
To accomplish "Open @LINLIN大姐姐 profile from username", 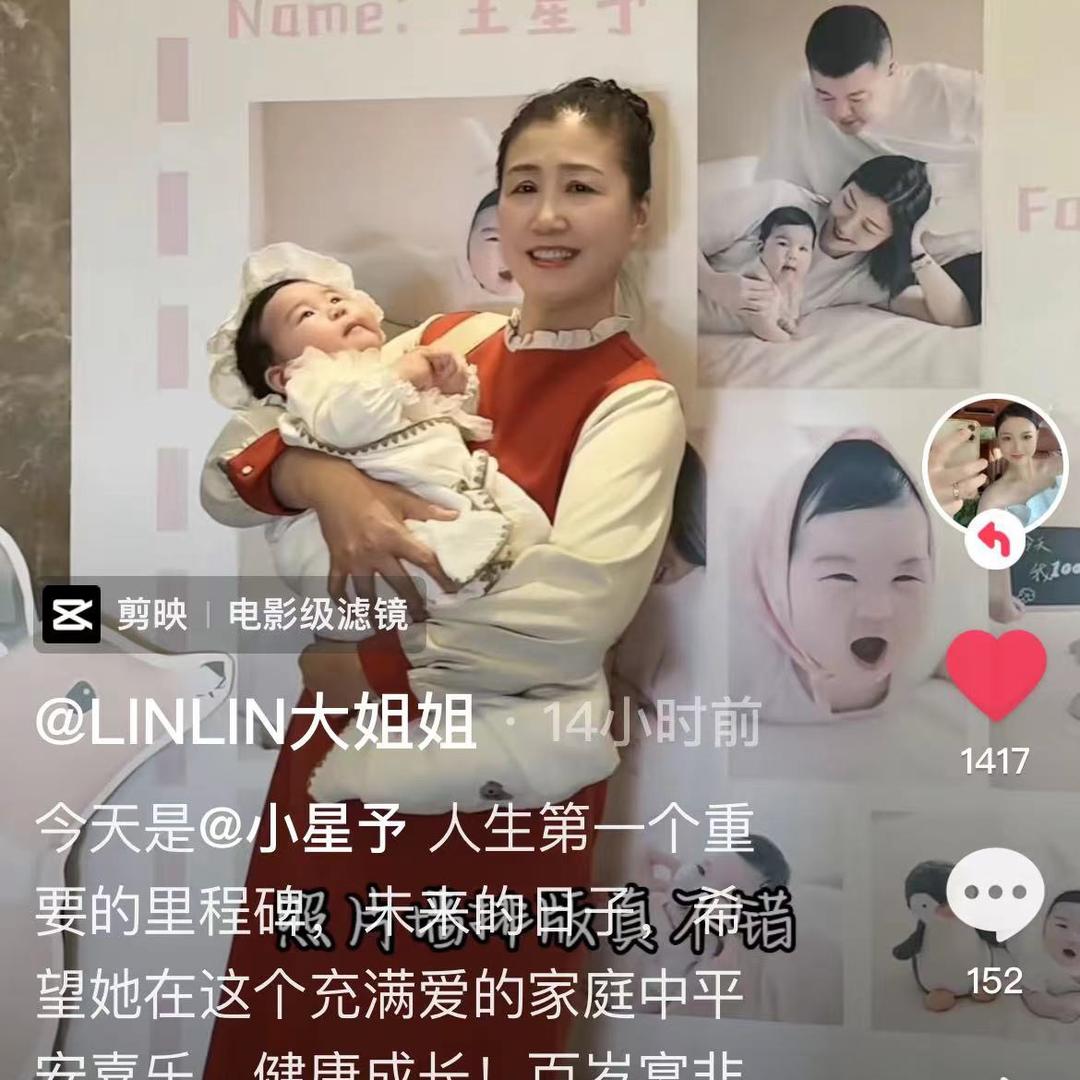I will 255,724.
